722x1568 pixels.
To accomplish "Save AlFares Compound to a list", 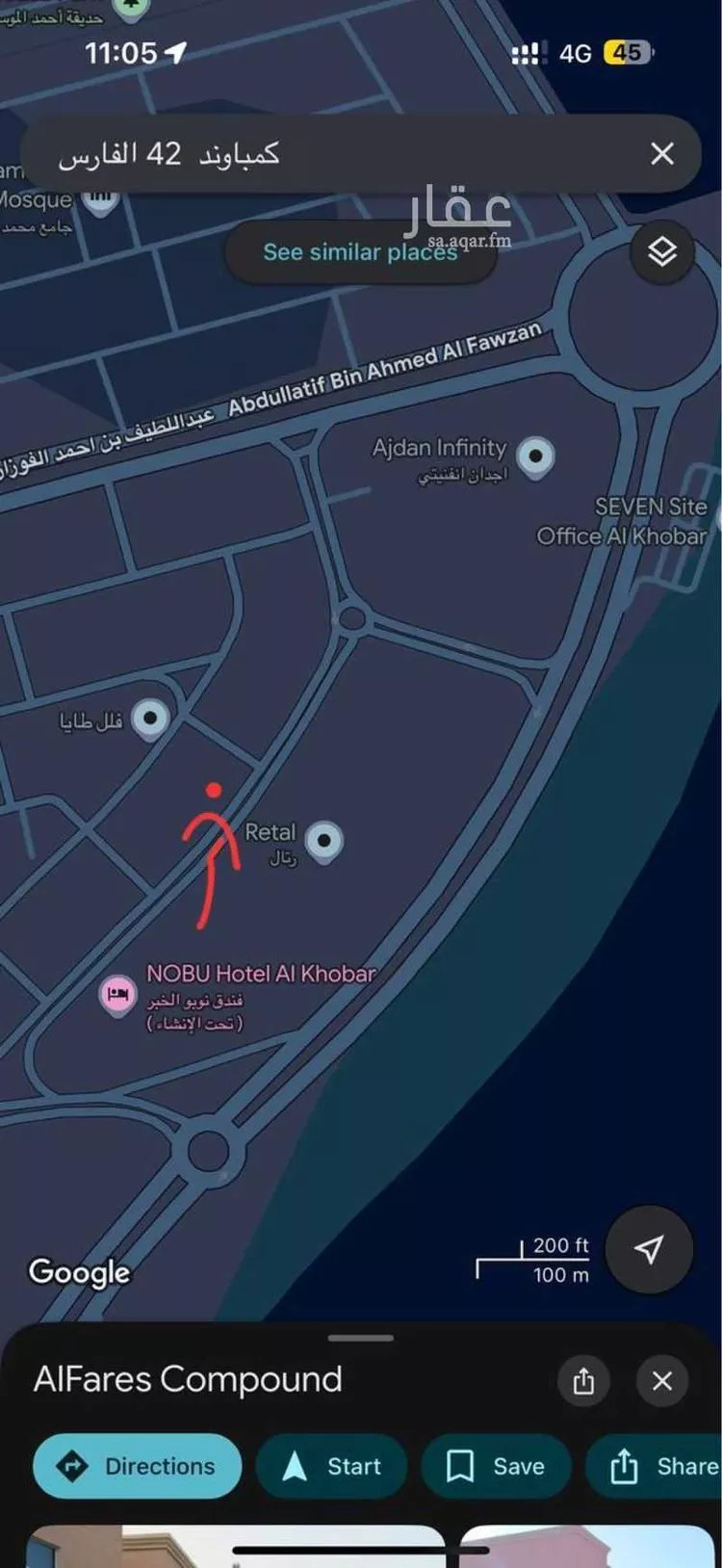I will (x=496, y=1466).
